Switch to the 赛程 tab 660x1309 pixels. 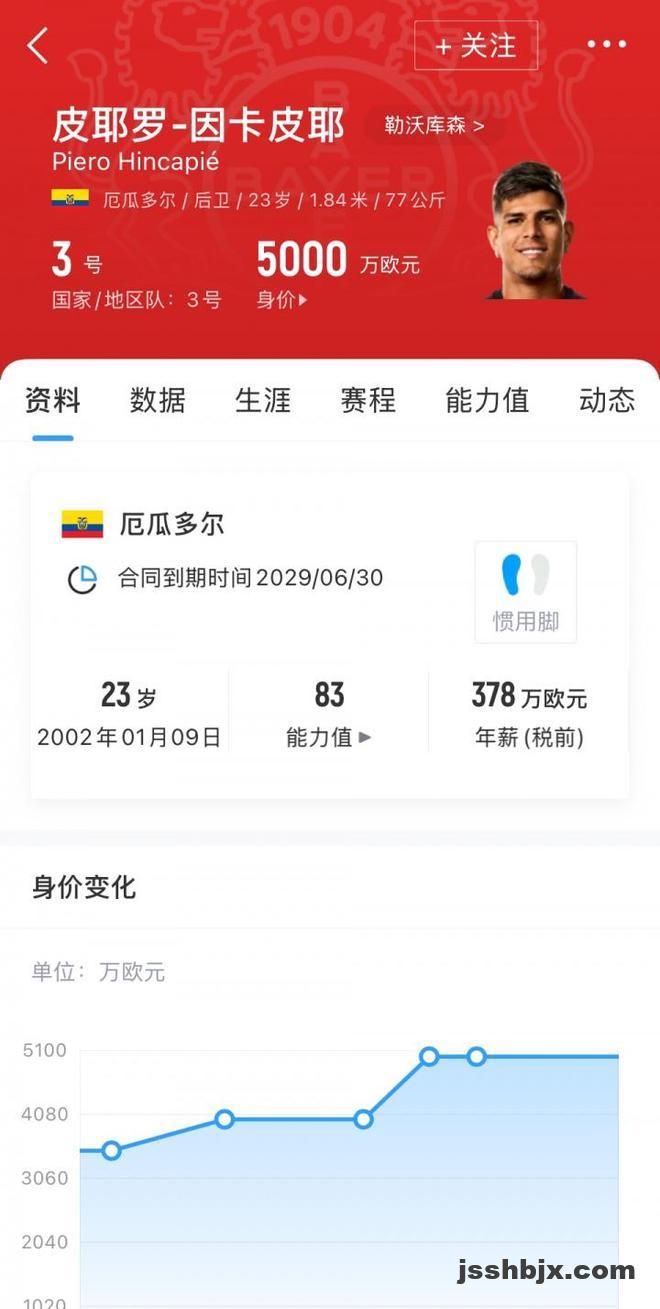point(368,401)
